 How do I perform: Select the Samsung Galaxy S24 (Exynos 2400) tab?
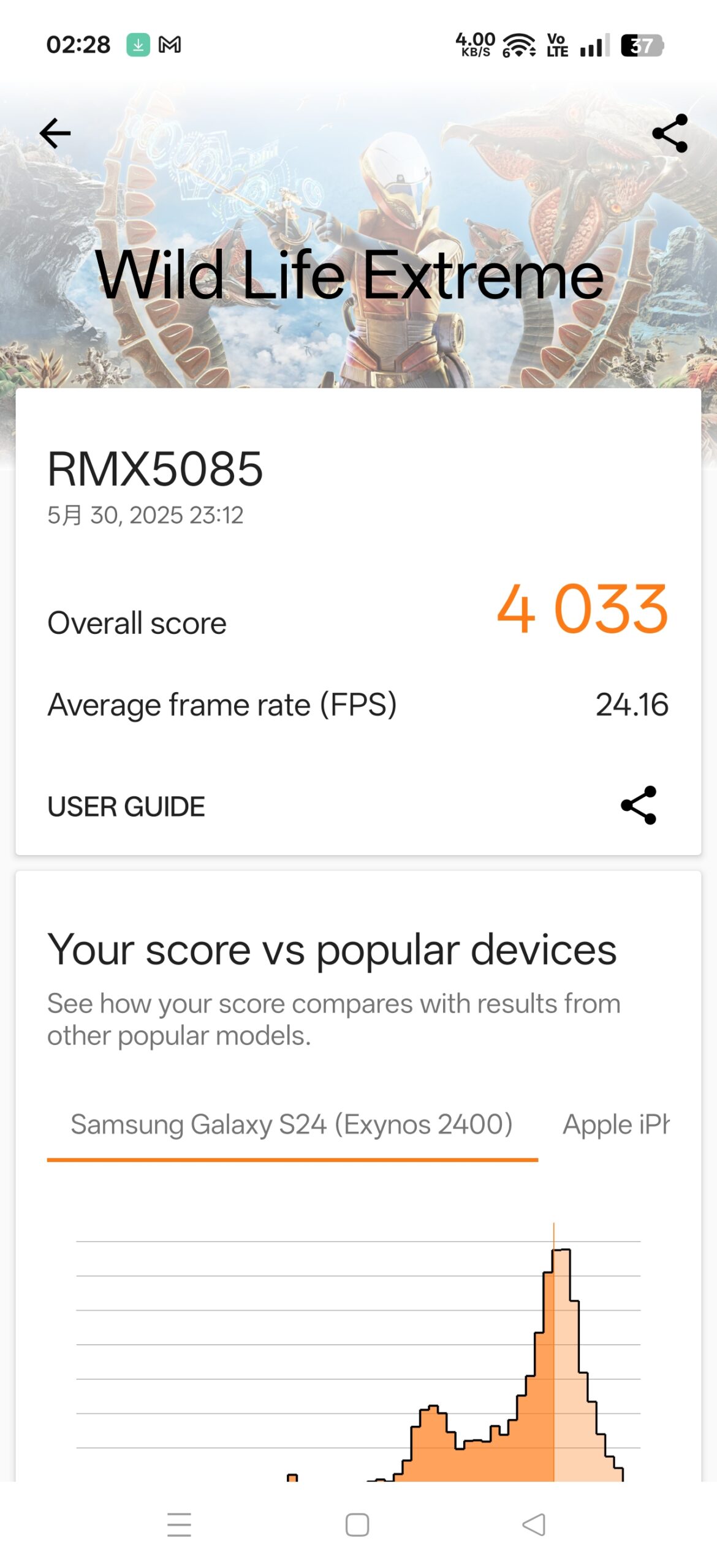(292, 1125)
